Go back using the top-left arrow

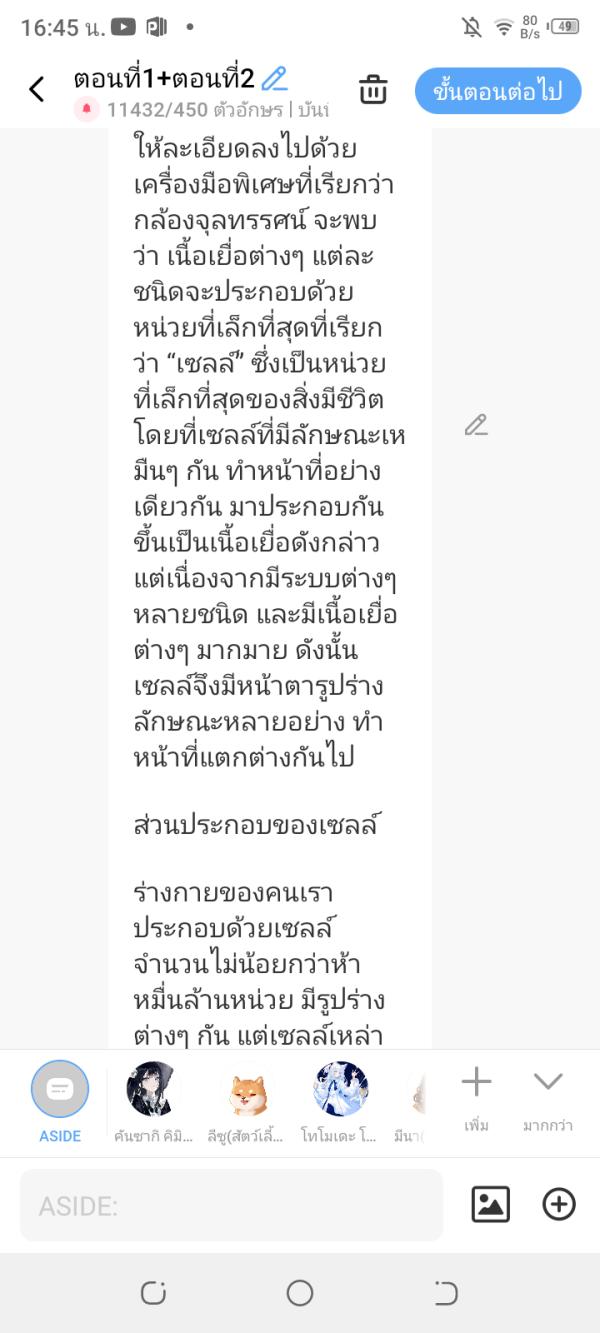coord(37,90)
